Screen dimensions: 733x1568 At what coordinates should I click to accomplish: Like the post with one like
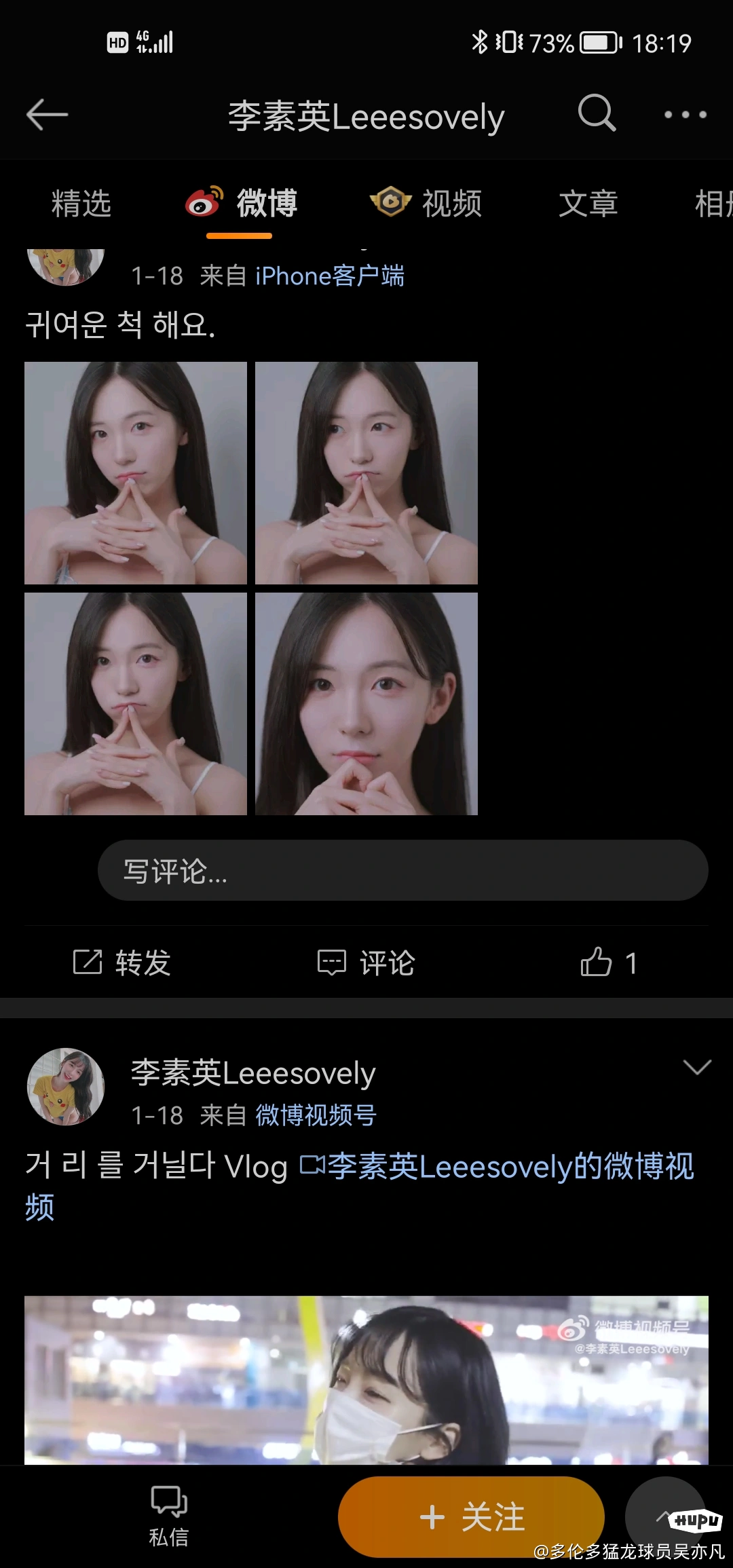609,963
